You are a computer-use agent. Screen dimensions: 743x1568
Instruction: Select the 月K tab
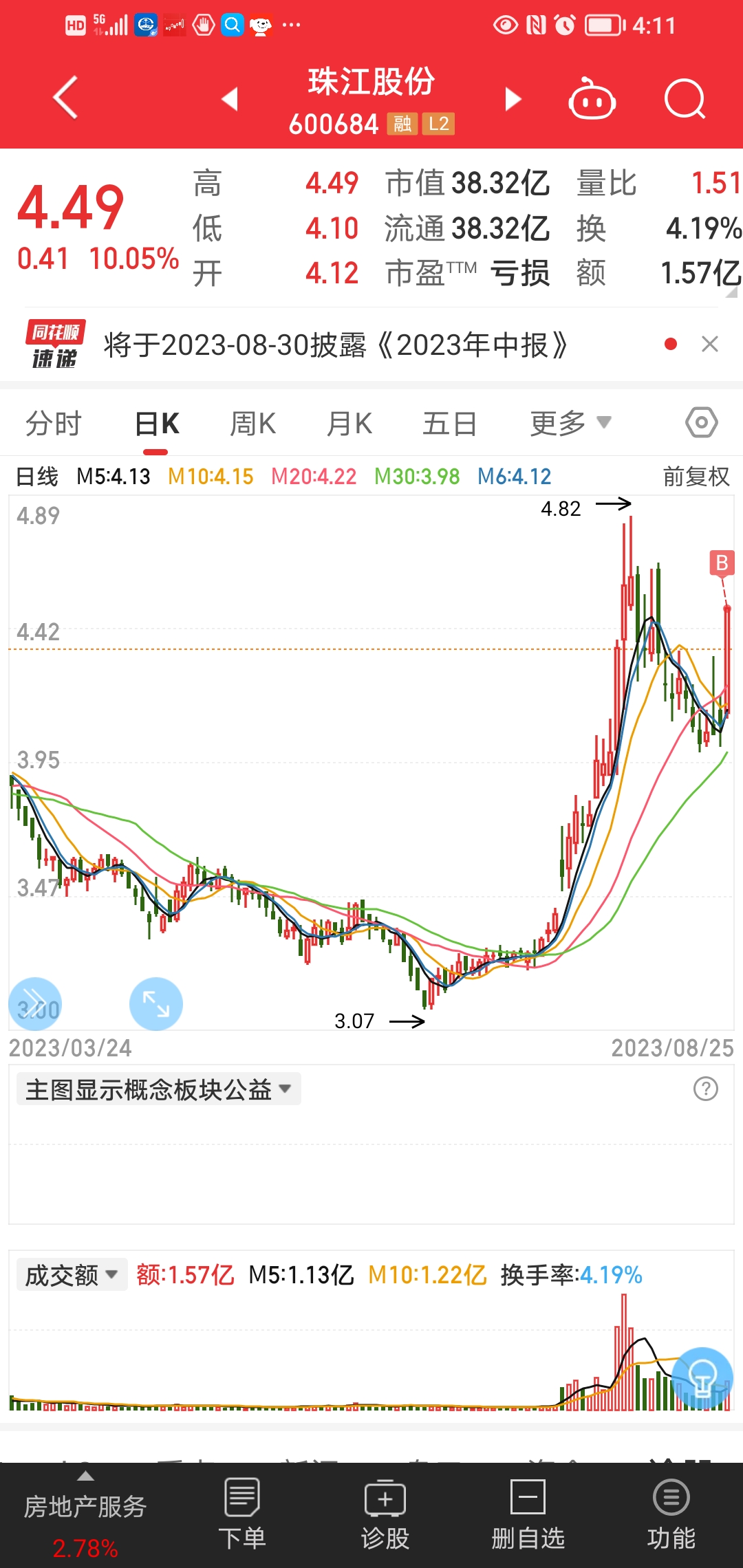coord(349,424)
